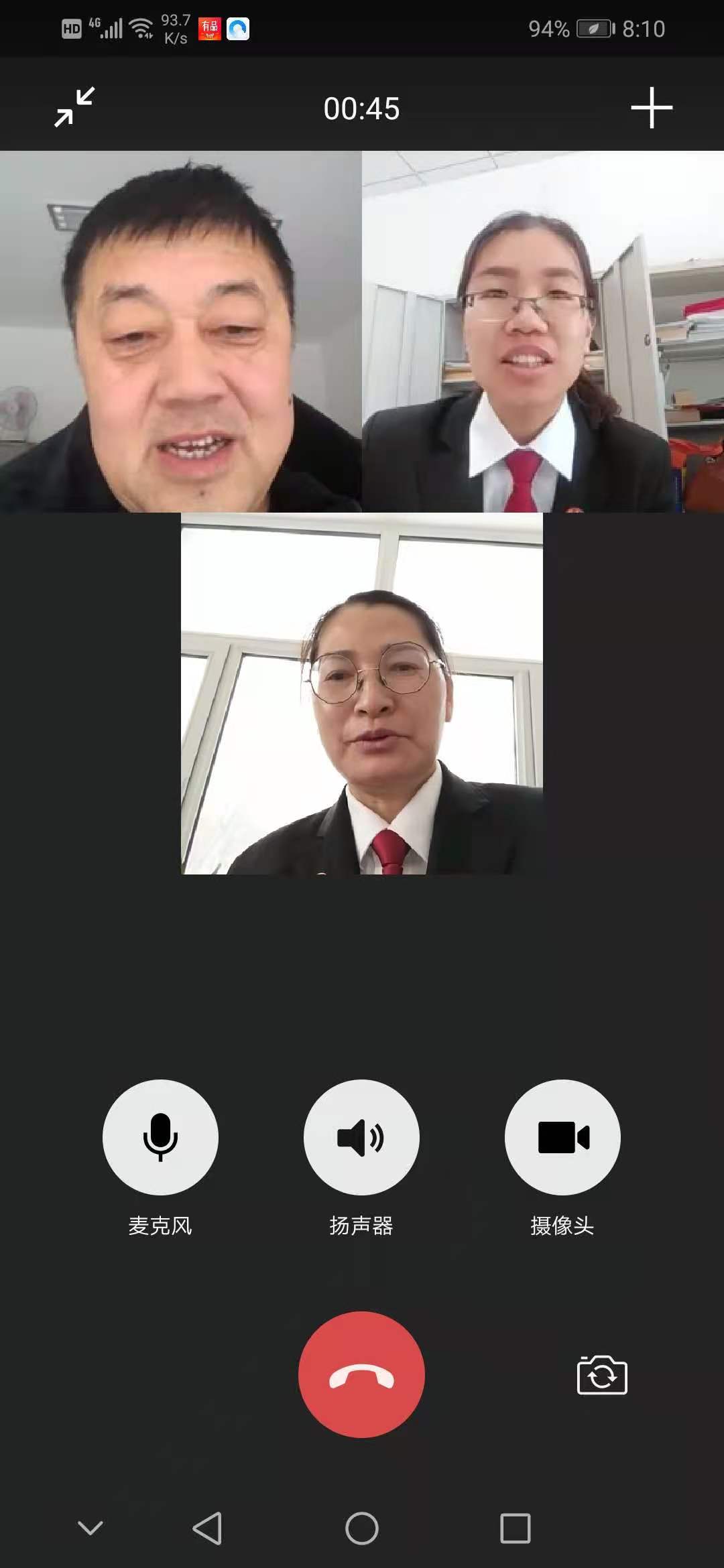Image resolution: width=724 pixels, height=1568 pixels.
Task: Hide the navigation bar with the down chevron
Action: pyautogui.click(x=90, y=1528)
